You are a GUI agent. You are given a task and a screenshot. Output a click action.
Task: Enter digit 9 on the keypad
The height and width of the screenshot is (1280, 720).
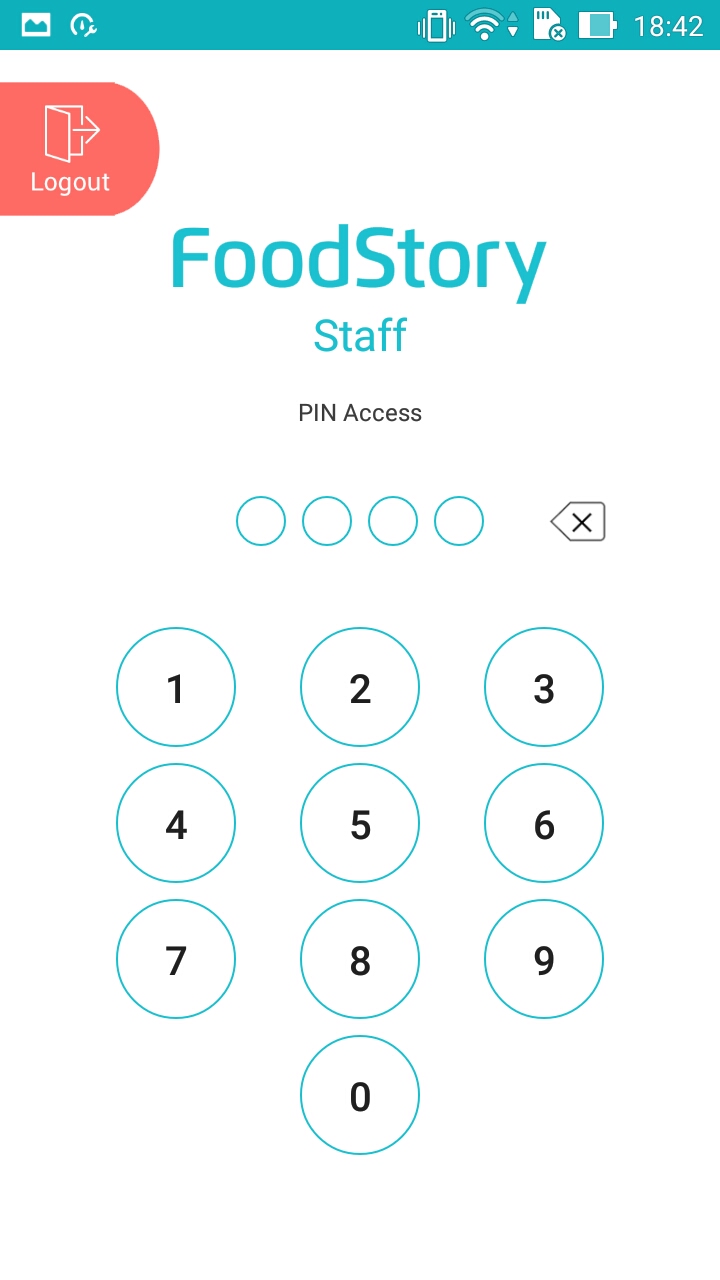pyautogui.click(x=544, y=959)
